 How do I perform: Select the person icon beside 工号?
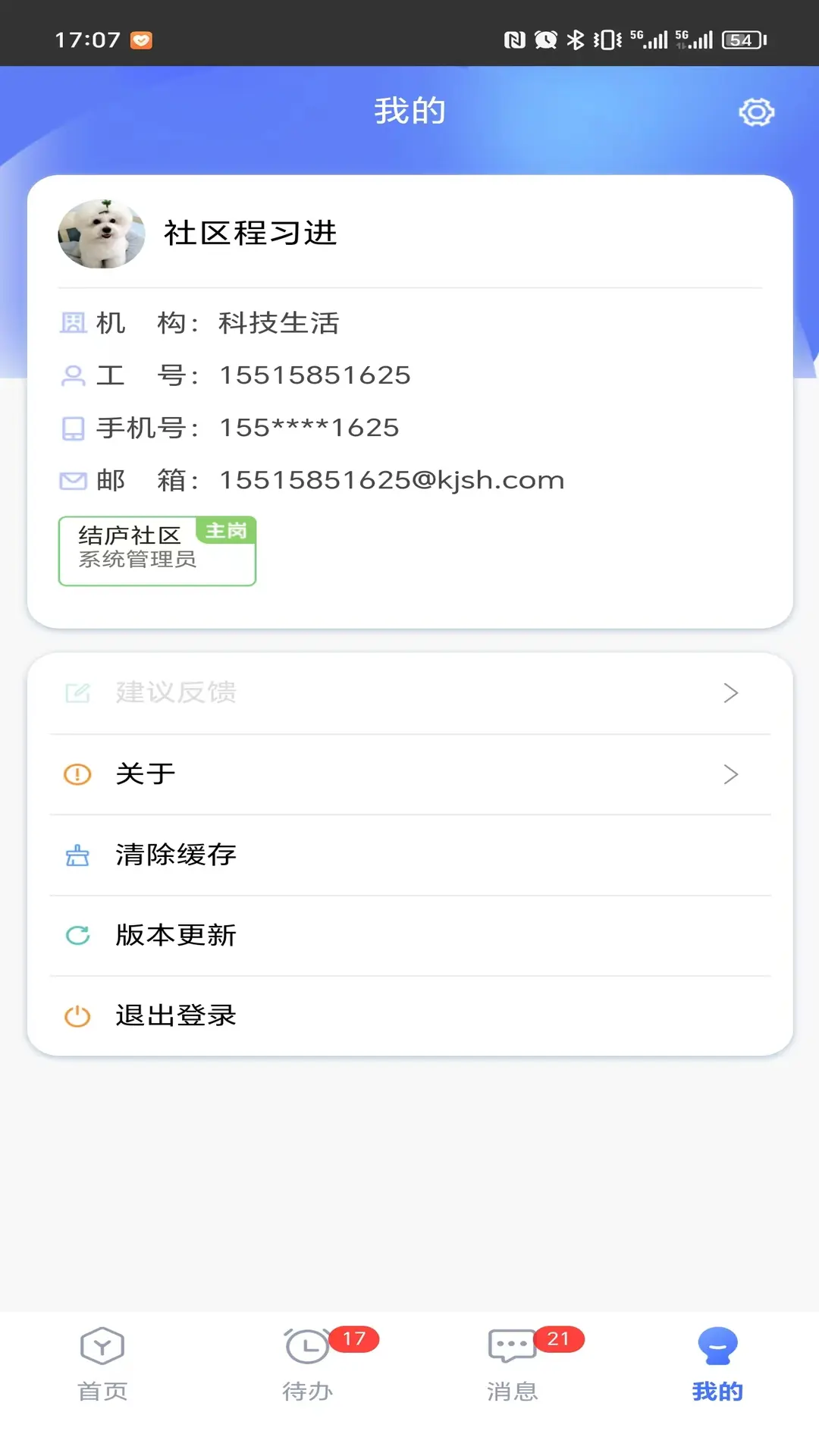point(73,375)
